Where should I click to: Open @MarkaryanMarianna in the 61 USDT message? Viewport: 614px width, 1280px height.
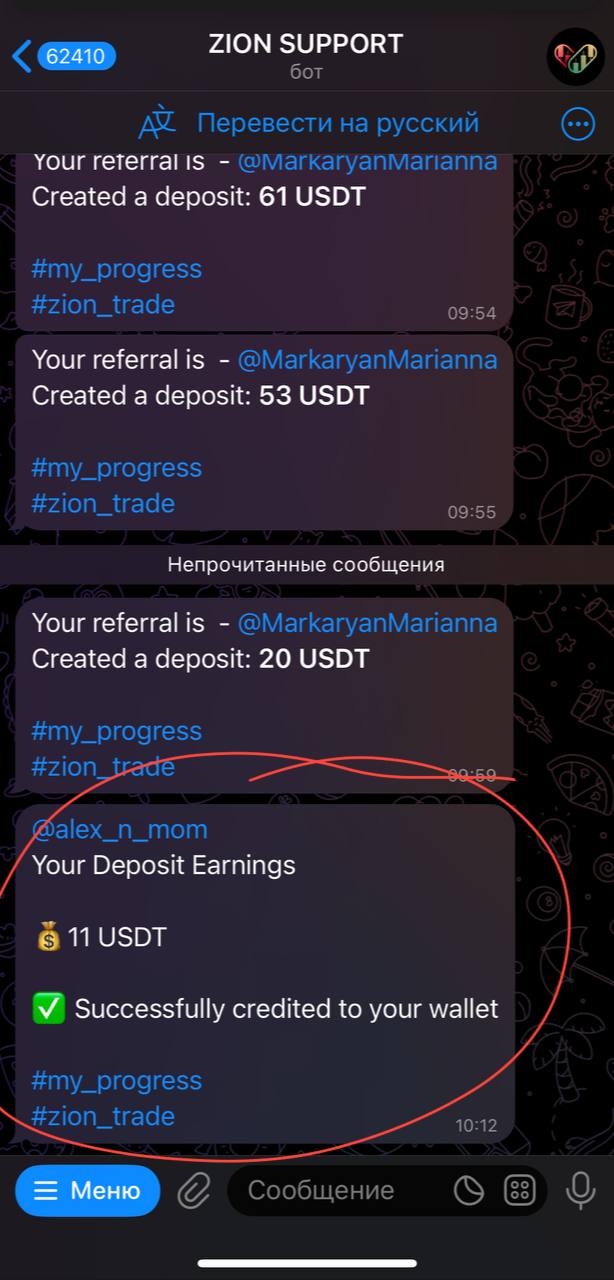(x=366, y=160)
